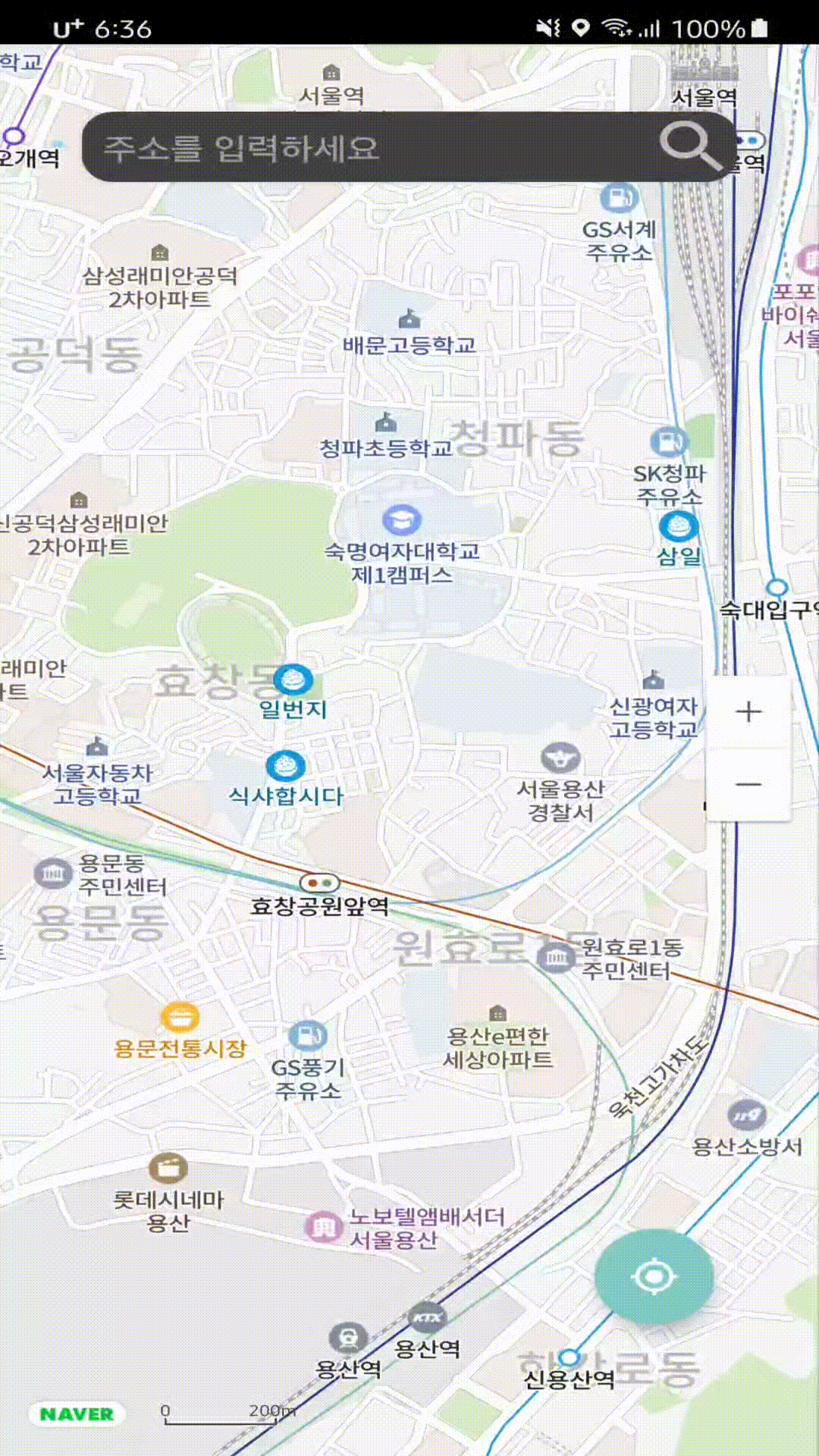
Task: Center map on my current location
Action: click(654, 1276)
